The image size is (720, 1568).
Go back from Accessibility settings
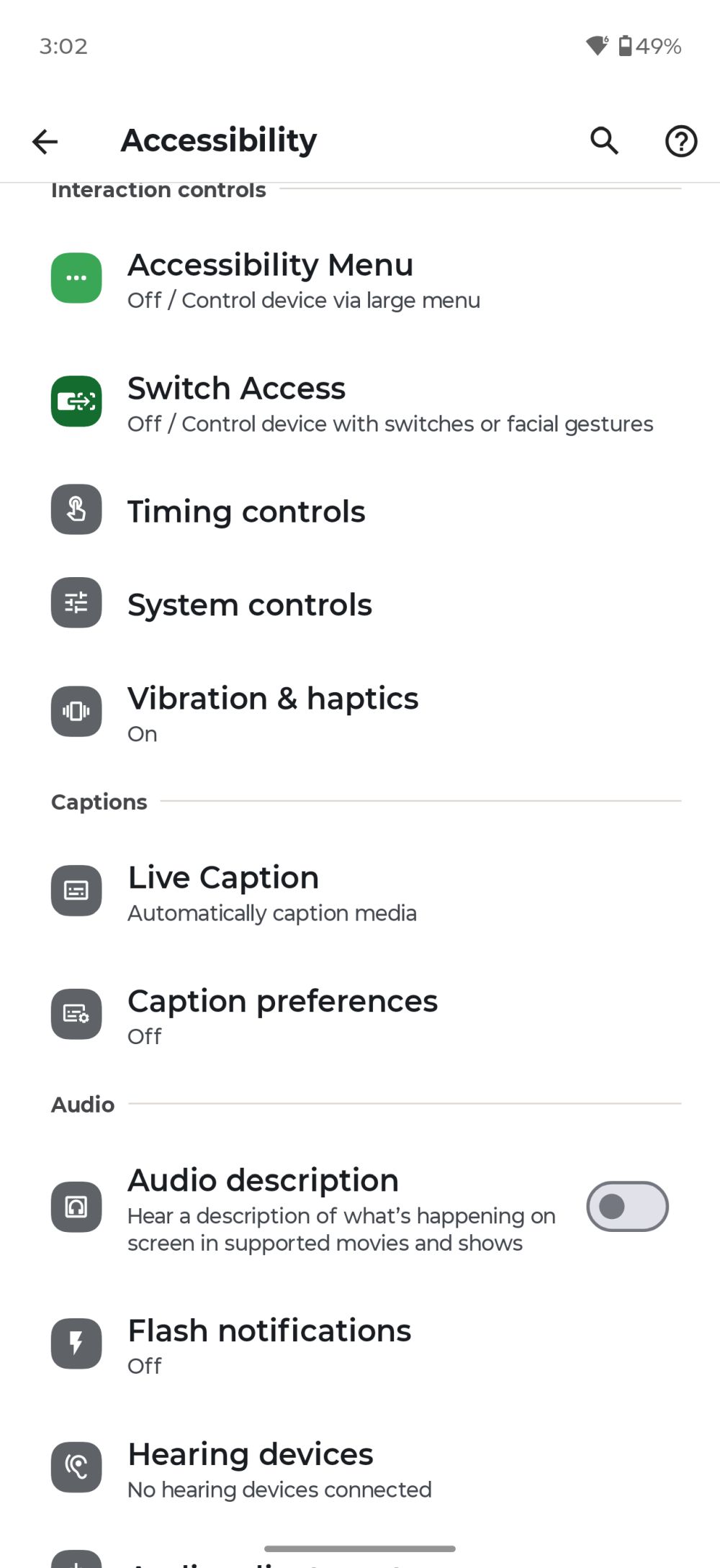45,141
